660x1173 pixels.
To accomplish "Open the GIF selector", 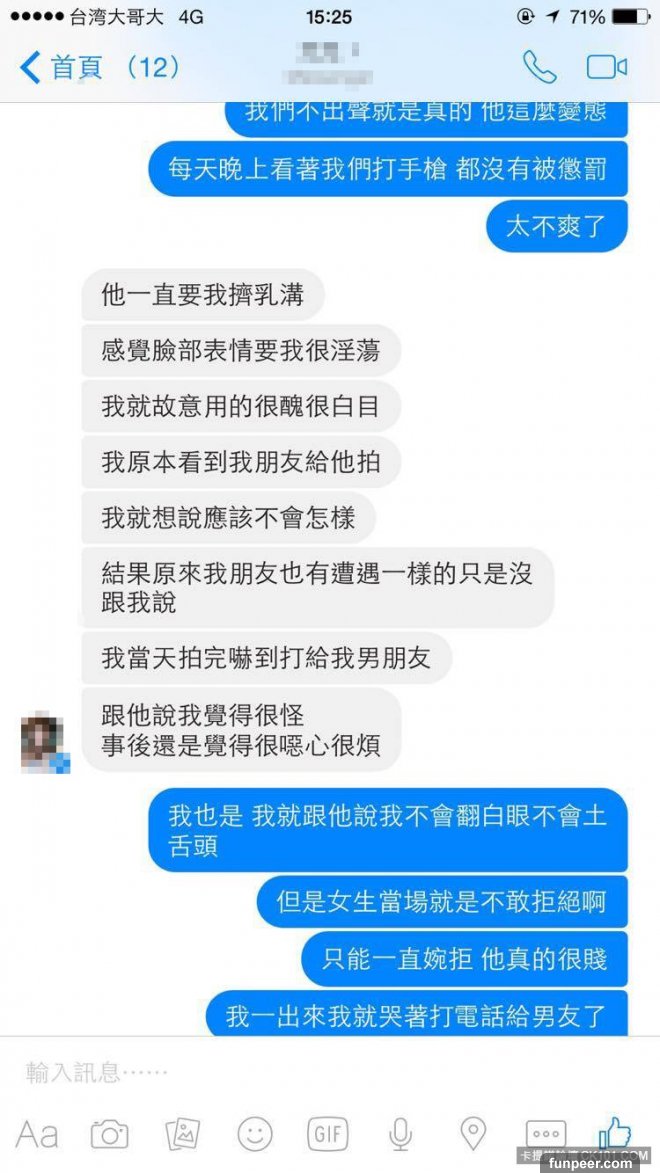I will [327, 1134].
